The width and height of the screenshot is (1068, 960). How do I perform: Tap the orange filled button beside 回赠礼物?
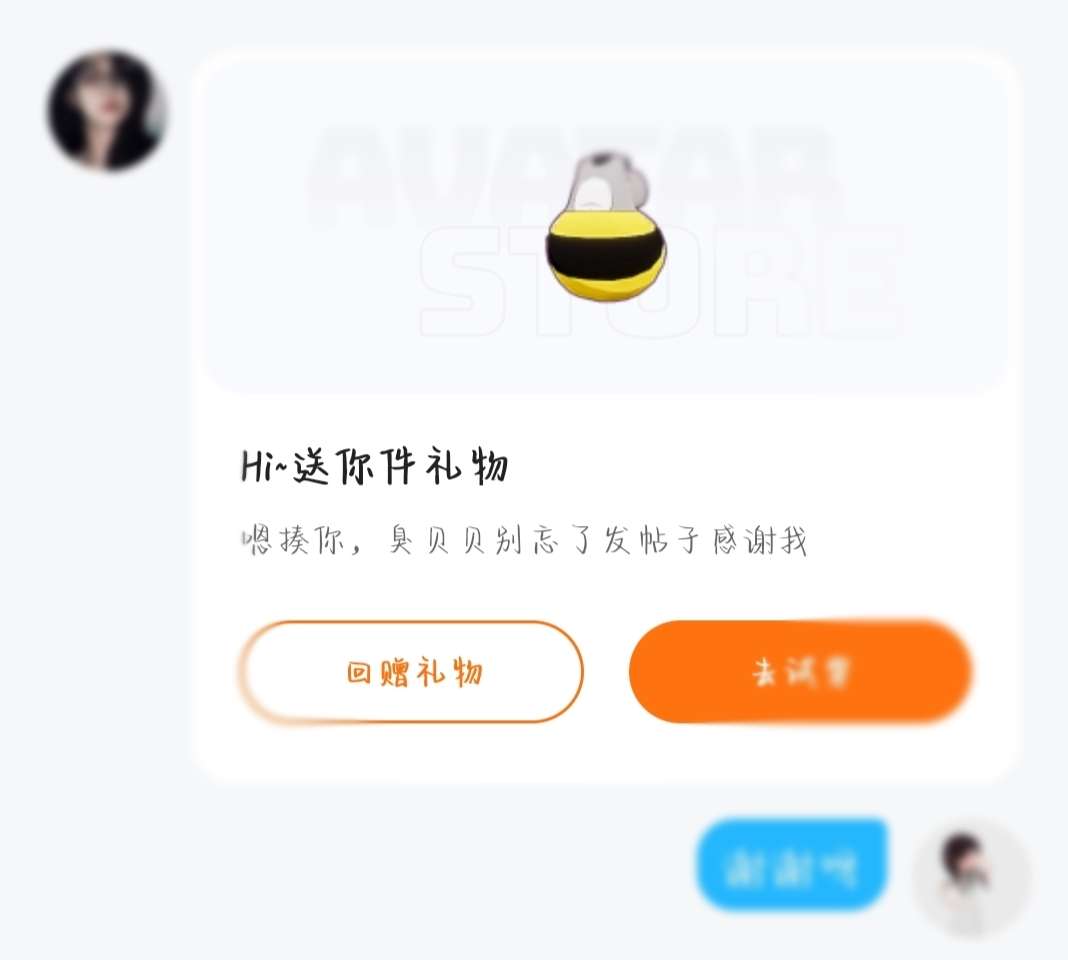click(800, 671)
